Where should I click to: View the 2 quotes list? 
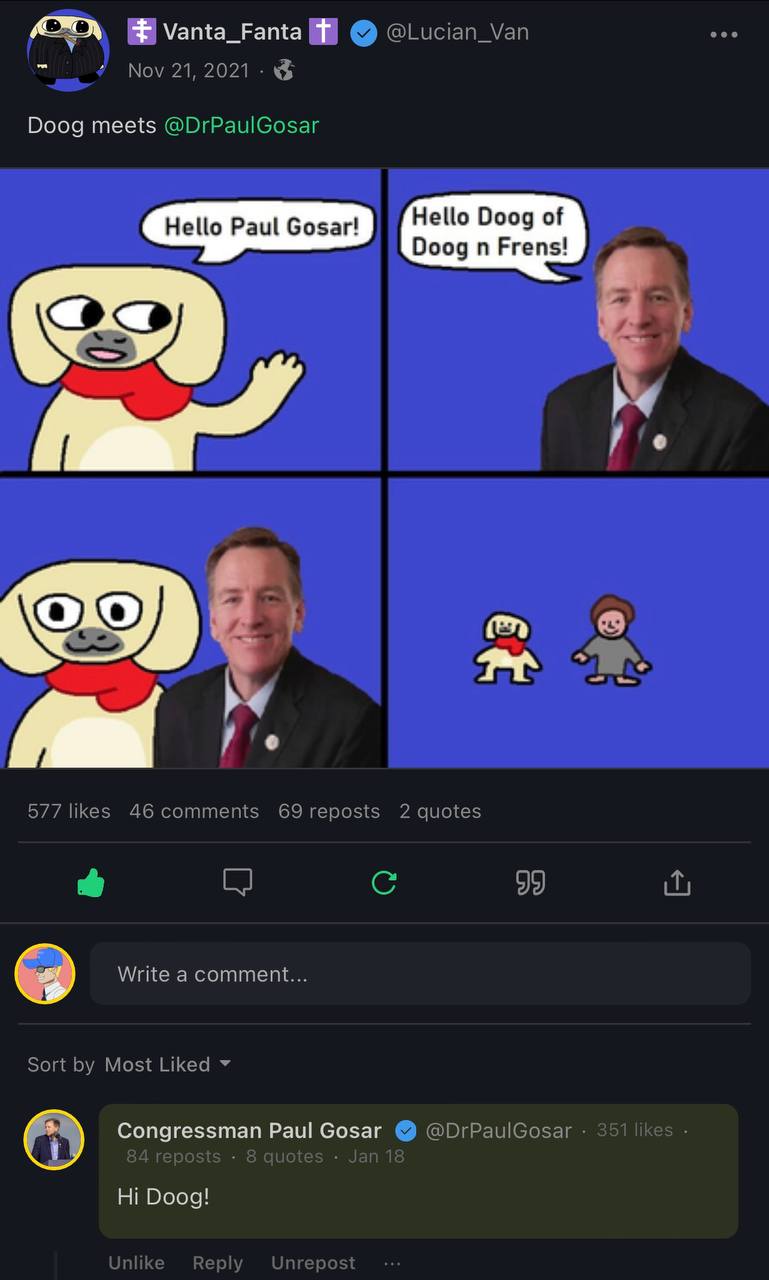[x=440, y=811]
